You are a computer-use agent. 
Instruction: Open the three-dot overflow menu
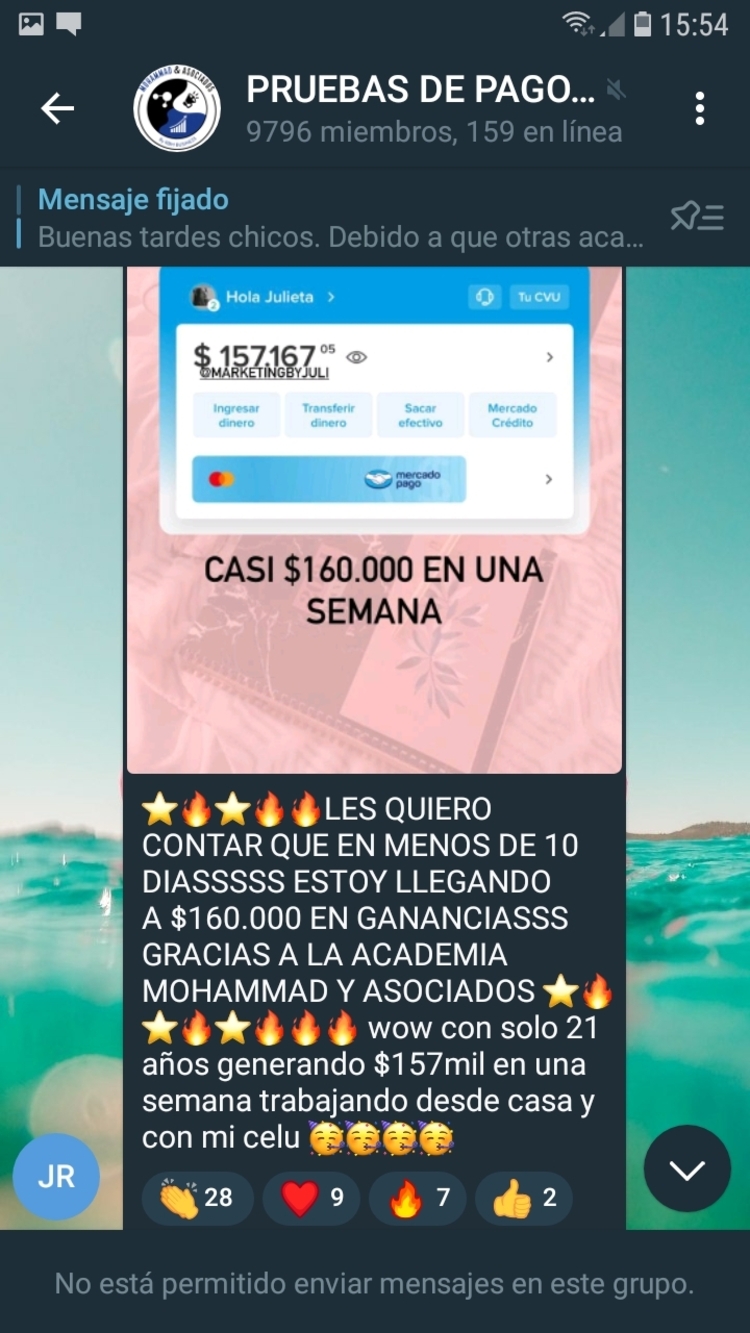pos(699,109)
